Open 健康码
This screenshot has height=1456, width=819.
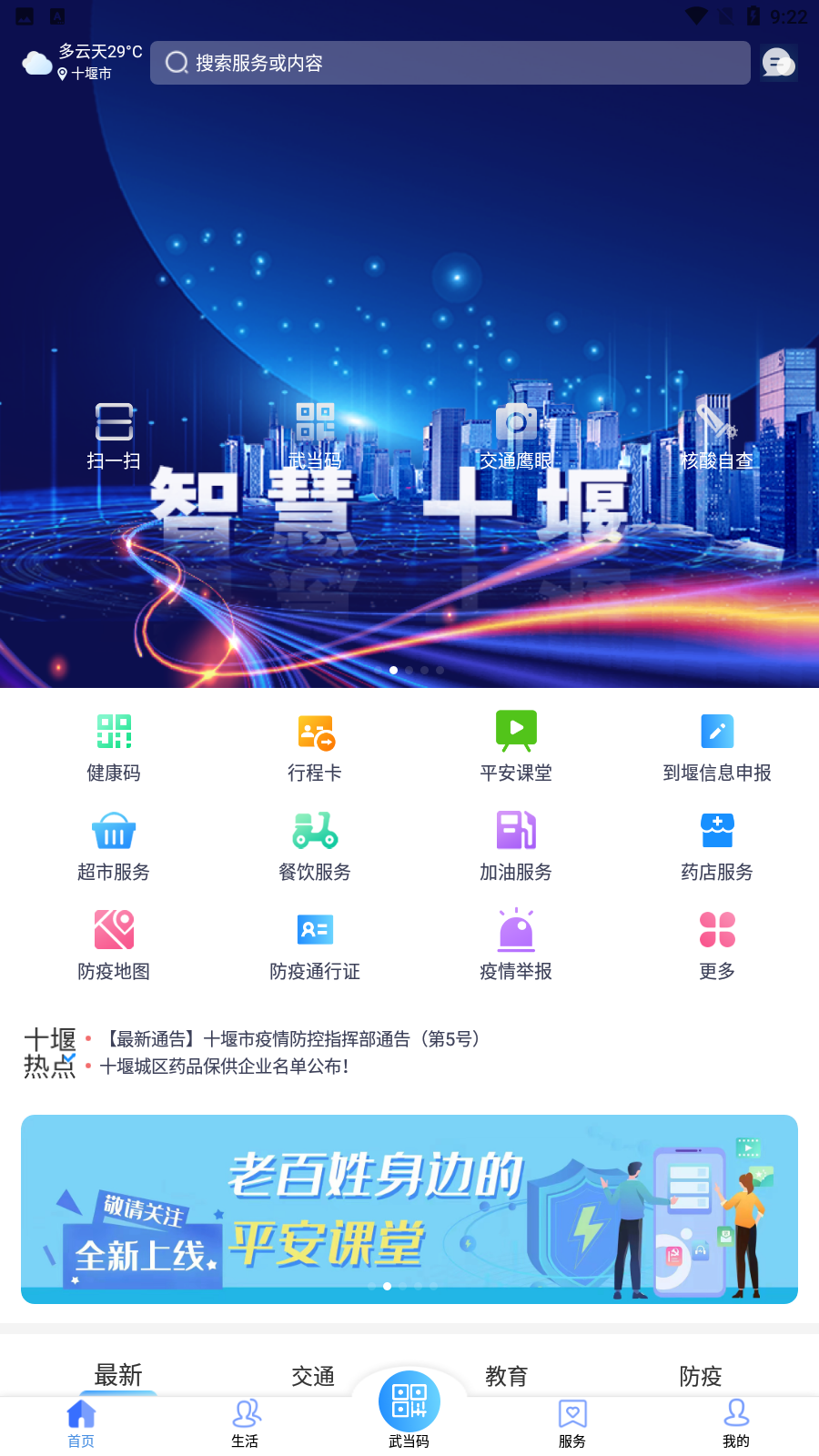[x=114, y=747]
